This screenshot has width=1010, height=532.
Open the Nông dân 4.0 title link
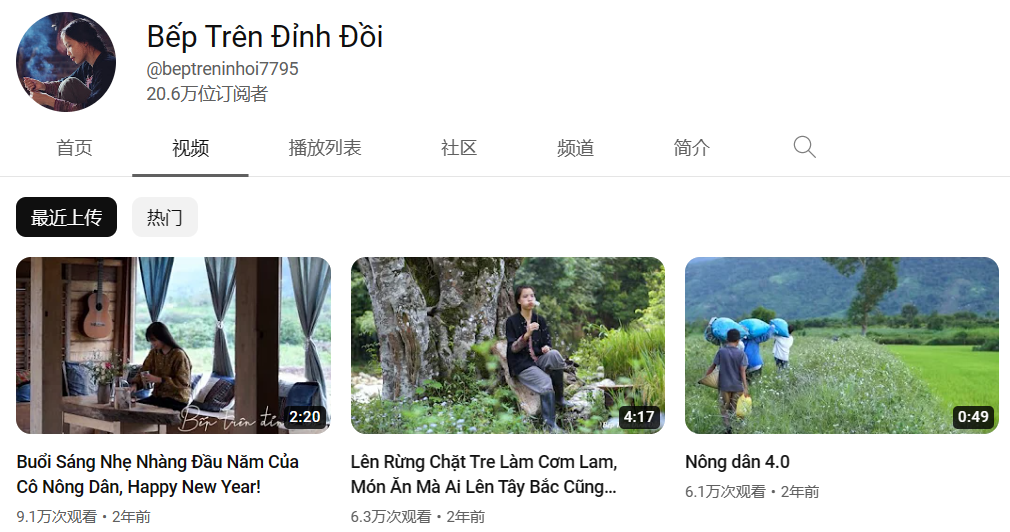[737, 462]
